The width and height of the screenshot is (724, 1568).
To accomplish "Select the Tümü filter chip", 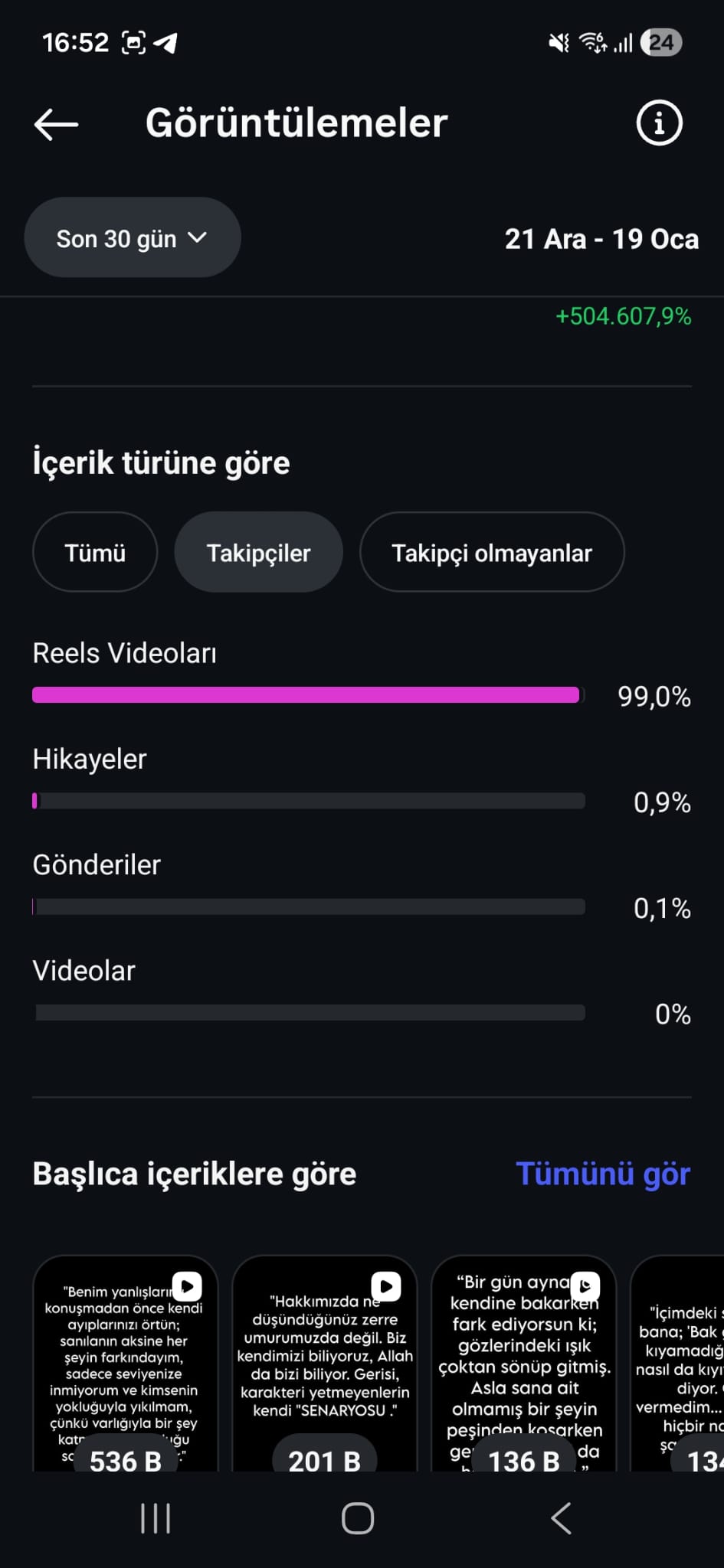I will coord(95,553).
